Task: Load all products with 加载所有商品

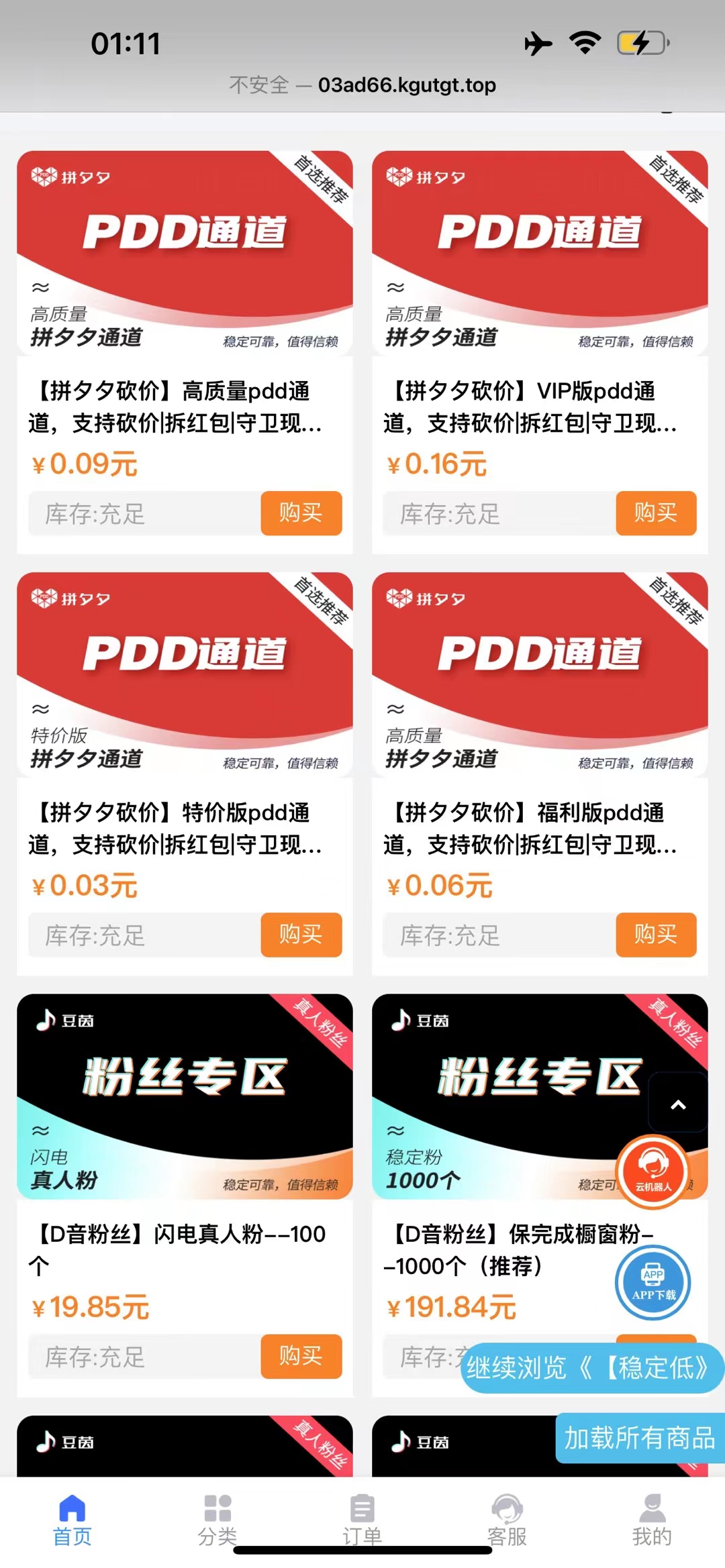Action: pyautogui.click(x=640, y=1438)
